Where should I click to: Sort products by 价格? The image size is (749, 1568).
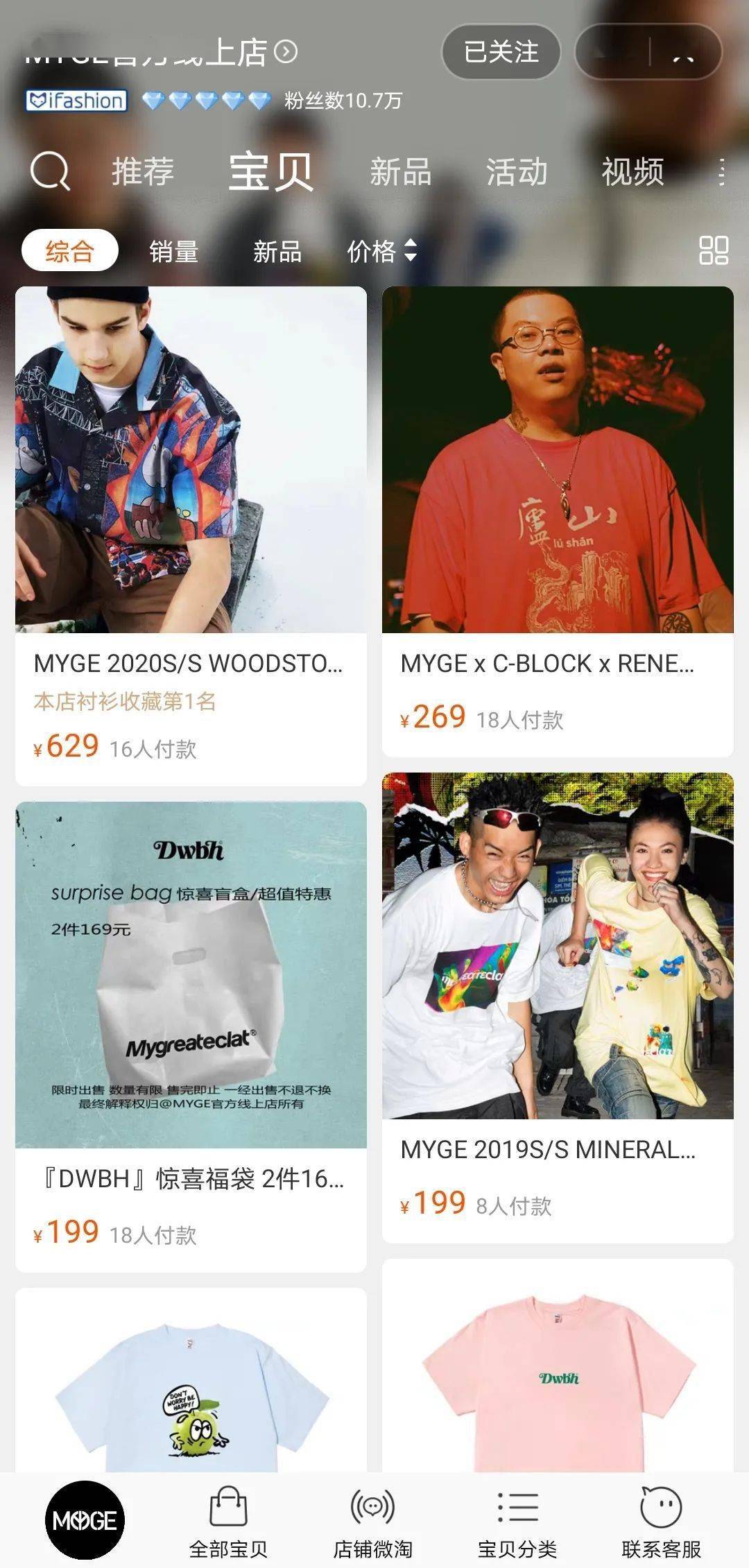point(381,251)
